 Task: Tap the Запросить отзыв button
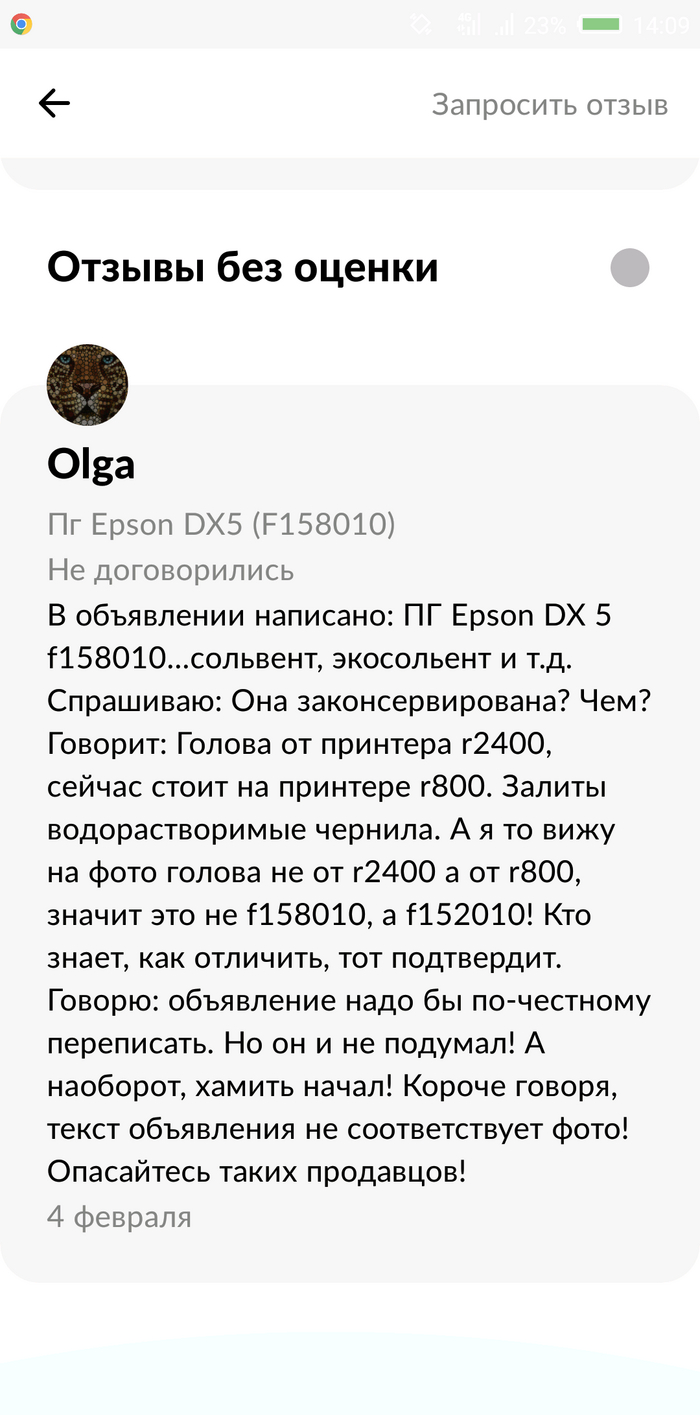pyautogui.click(x=549, y=104)
